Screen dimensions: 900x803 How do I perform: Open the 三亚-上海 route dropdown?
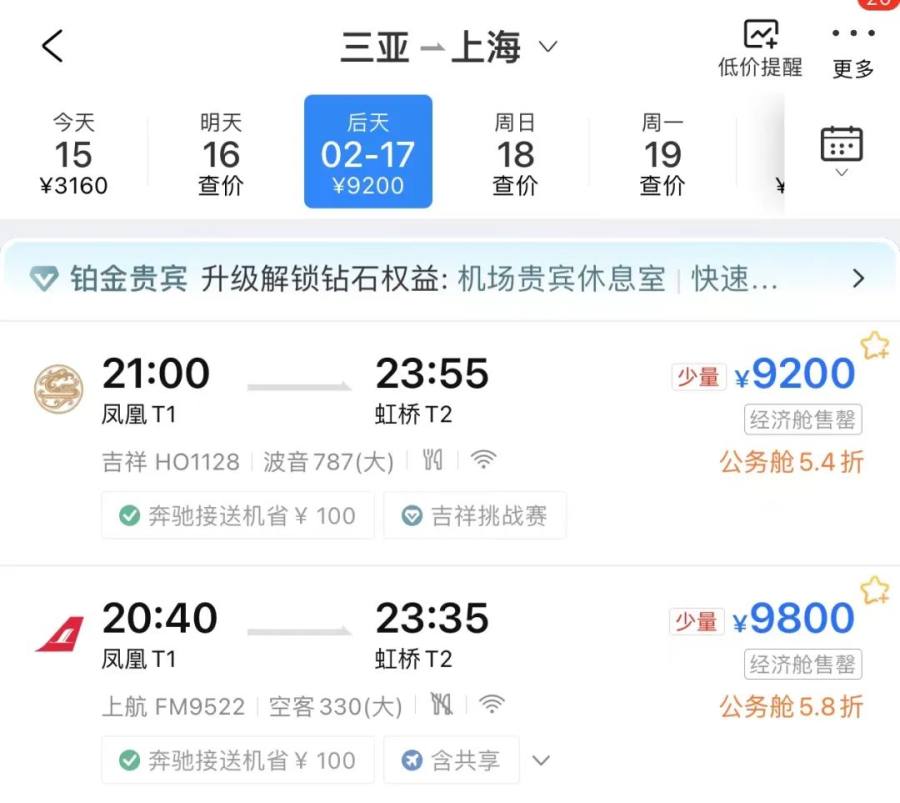449,47
